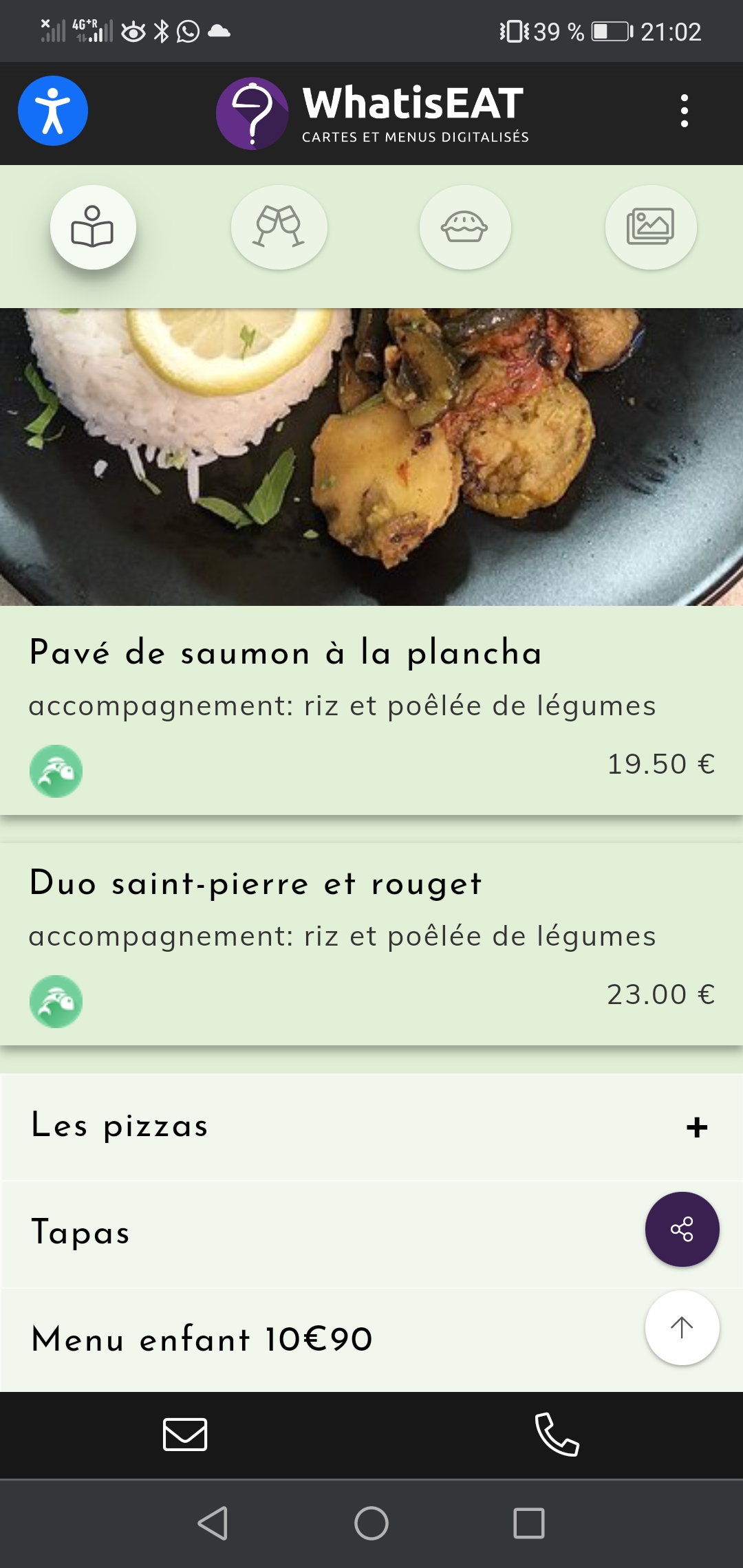Share this menu page
Viewport: 743px width, 1568px height.
pos(682,1229)
